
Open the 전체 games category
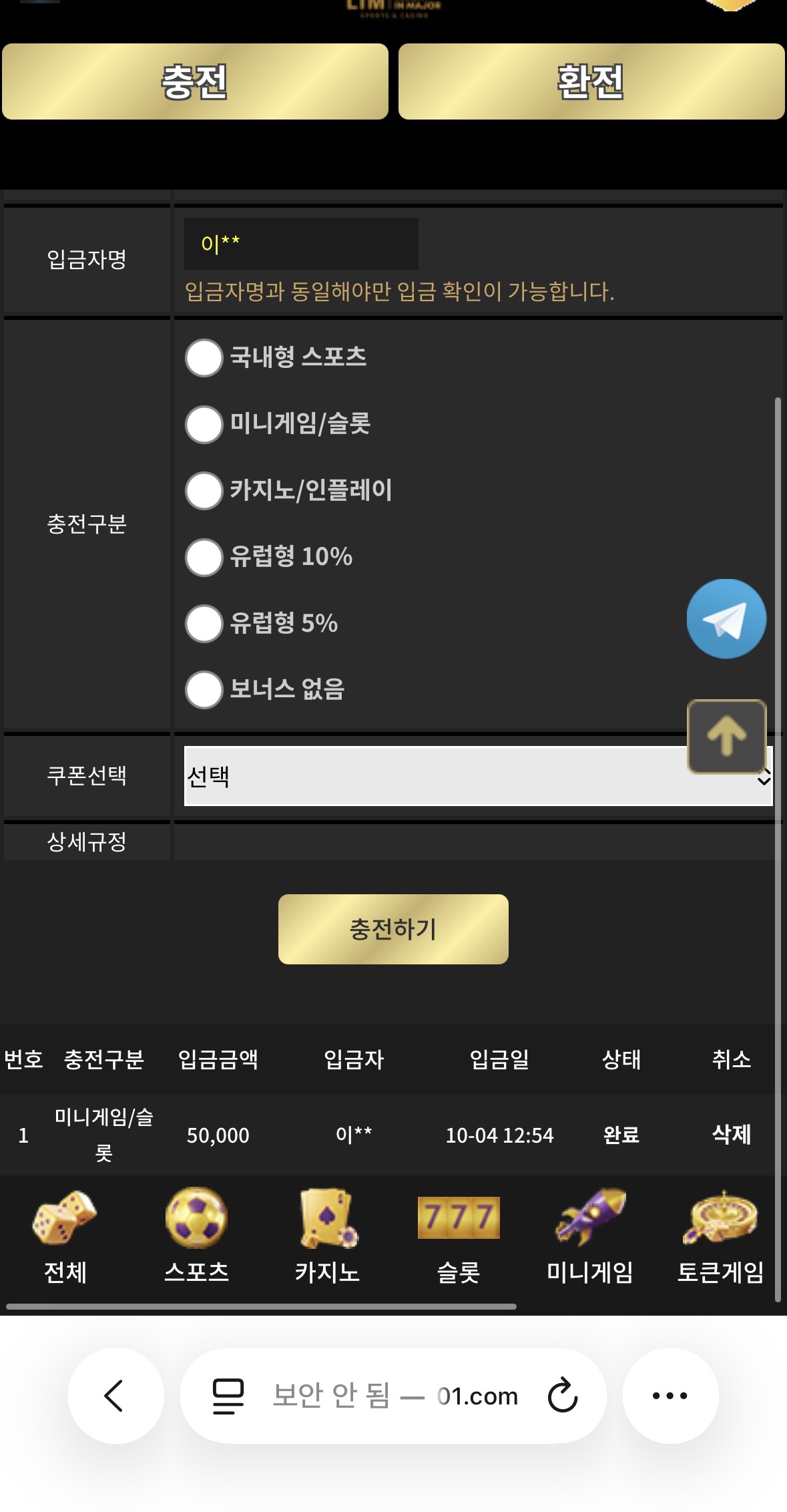[65, 1236]
